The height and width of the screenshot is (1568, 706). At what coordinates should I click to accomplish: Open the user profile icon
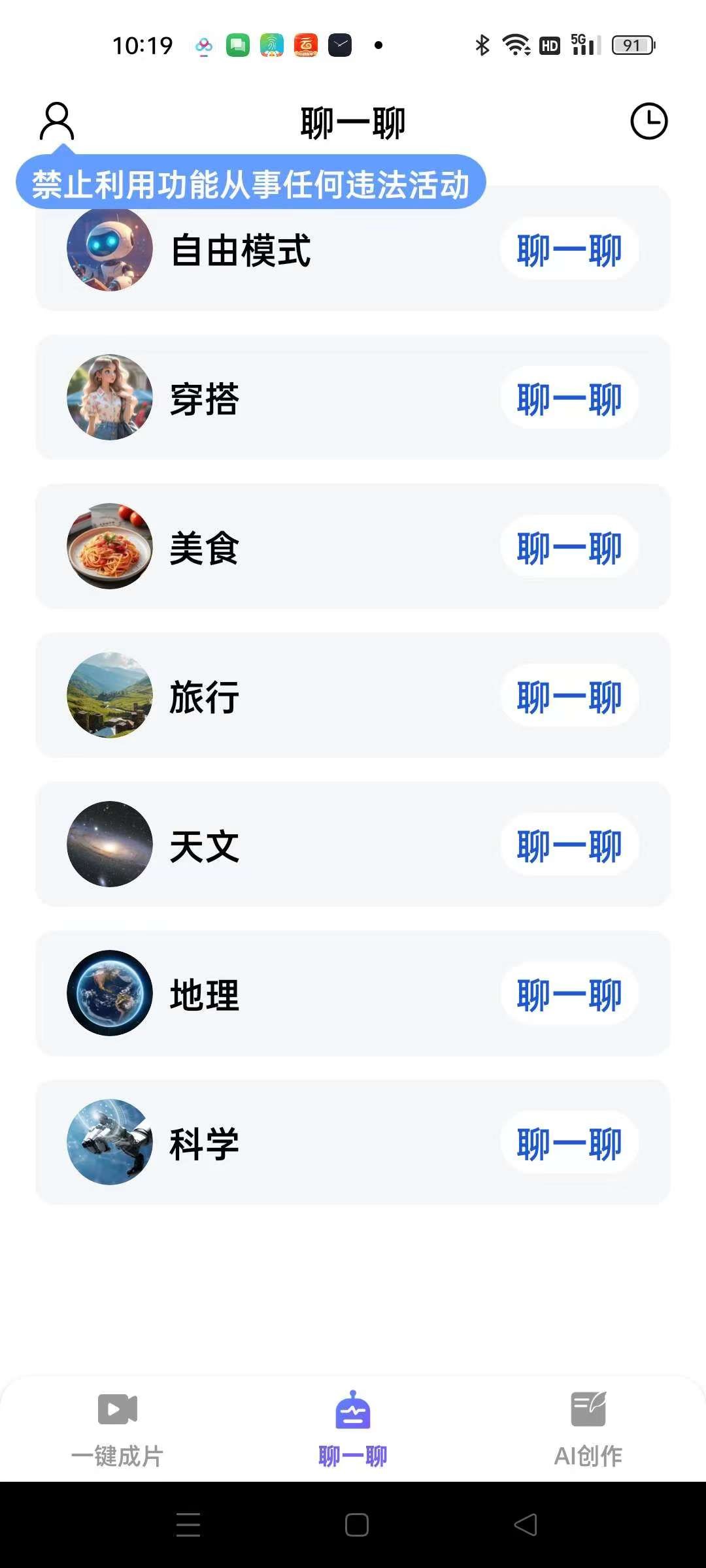(57, 121)
